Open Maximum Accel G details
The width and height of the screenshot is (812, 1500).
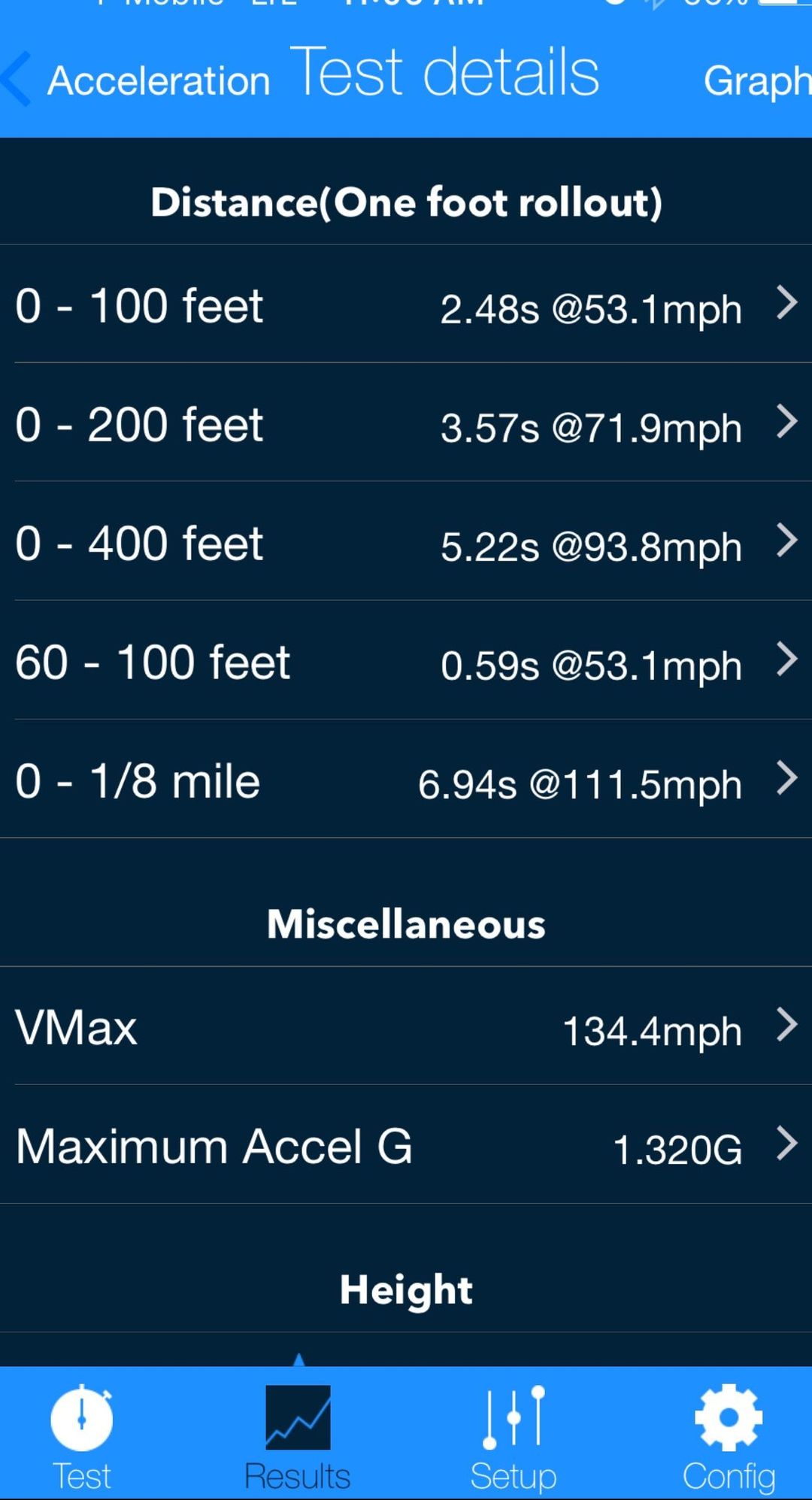point(406,1145)
